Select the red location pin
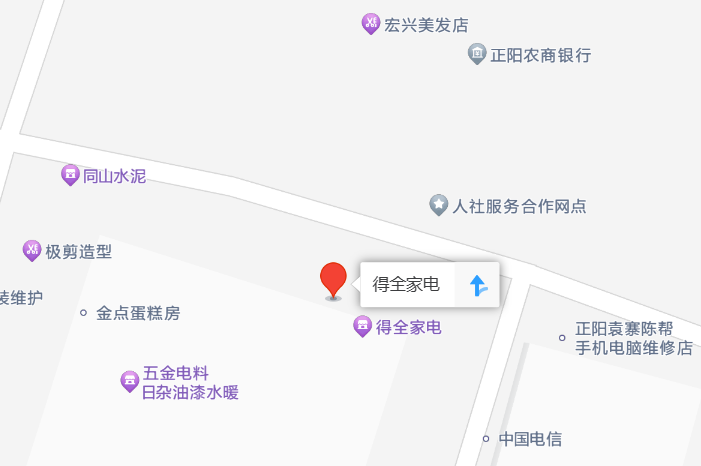This screenshot has height=466, width=701. point(333,279)
